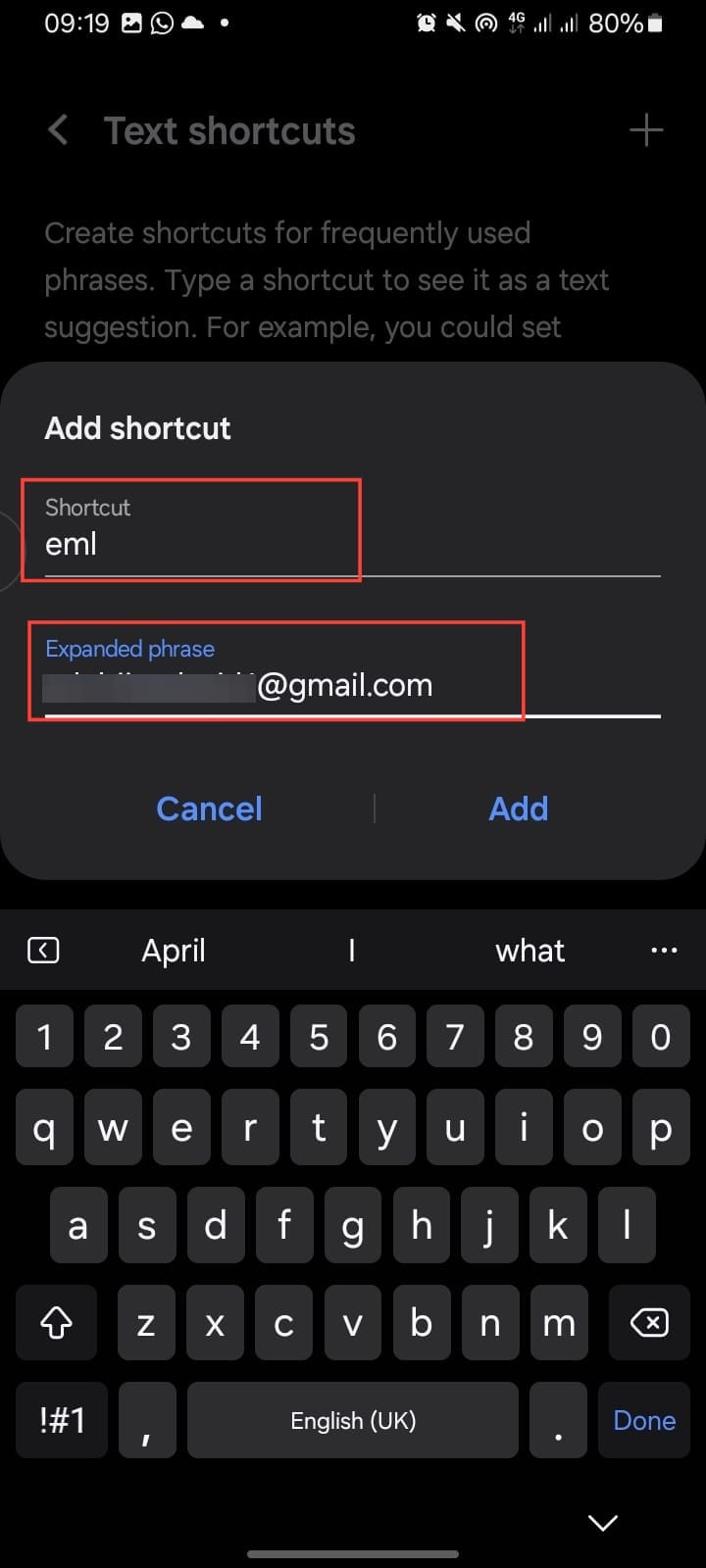Tap Done on the keyboard
This screenshot has height=1568, width=706.
pos(644,1420)
